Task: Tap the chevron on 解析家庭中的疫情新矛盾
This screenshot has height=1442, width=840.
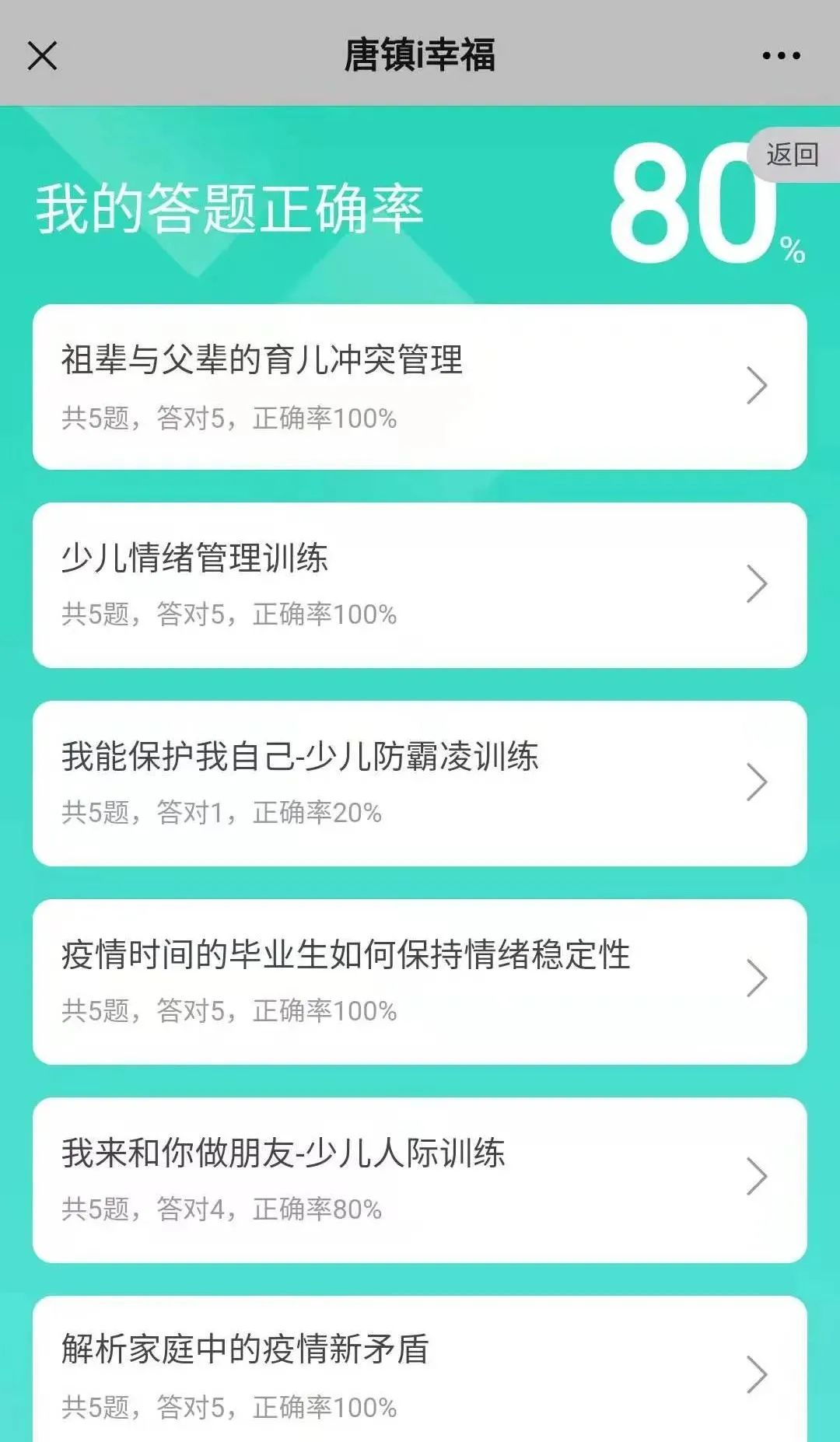Action: click(755, 1373)
